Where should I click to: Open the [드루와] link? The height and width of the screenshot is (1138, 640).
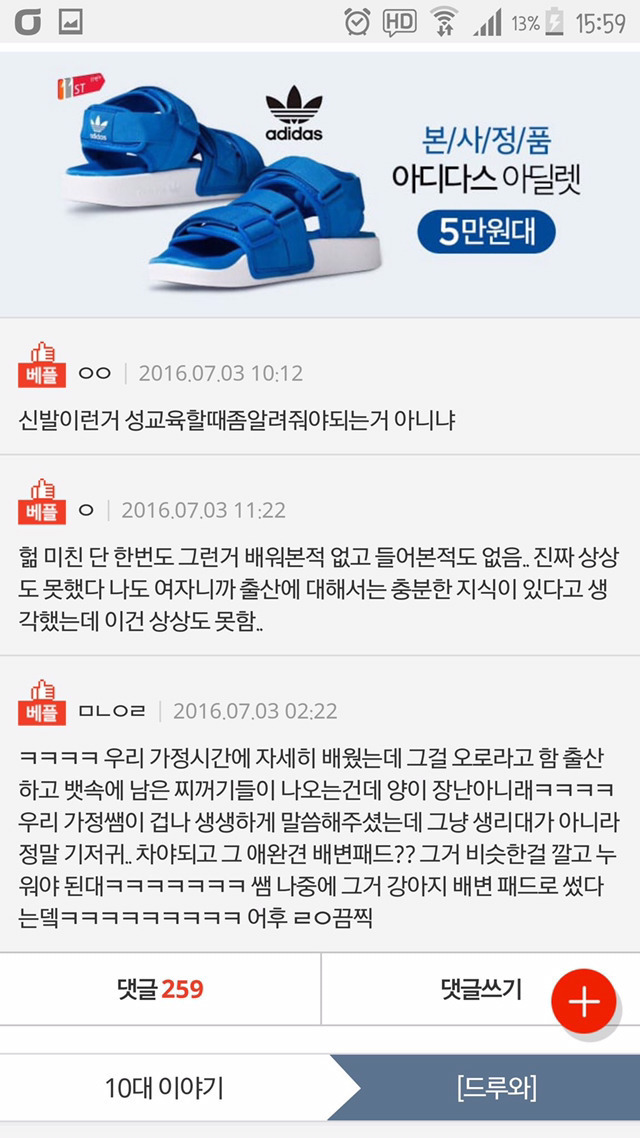point(496,1089)
